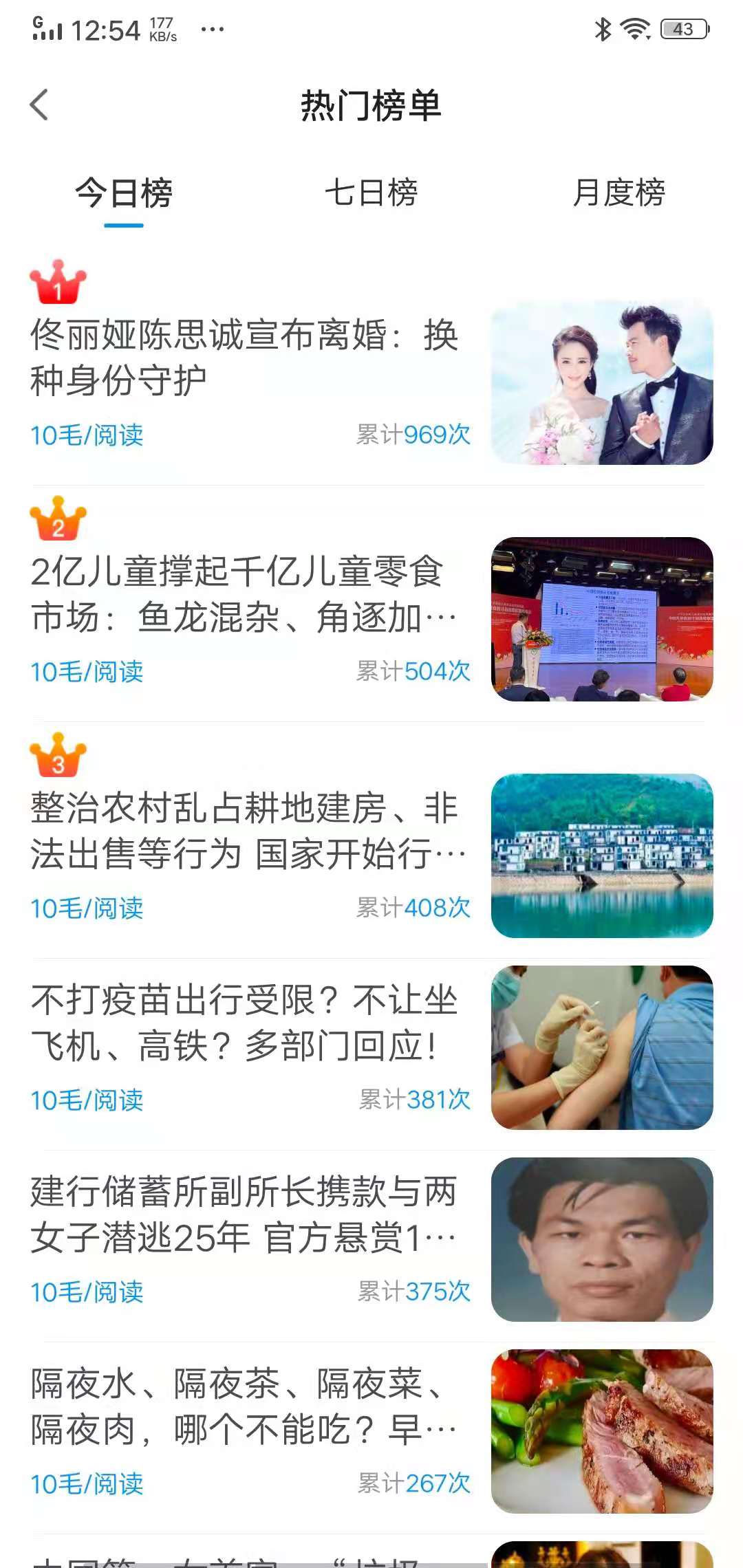Click 累计969次 read count label
Image resolution: width=743 pixels, height=1568 pixels.
click(411, 435)
